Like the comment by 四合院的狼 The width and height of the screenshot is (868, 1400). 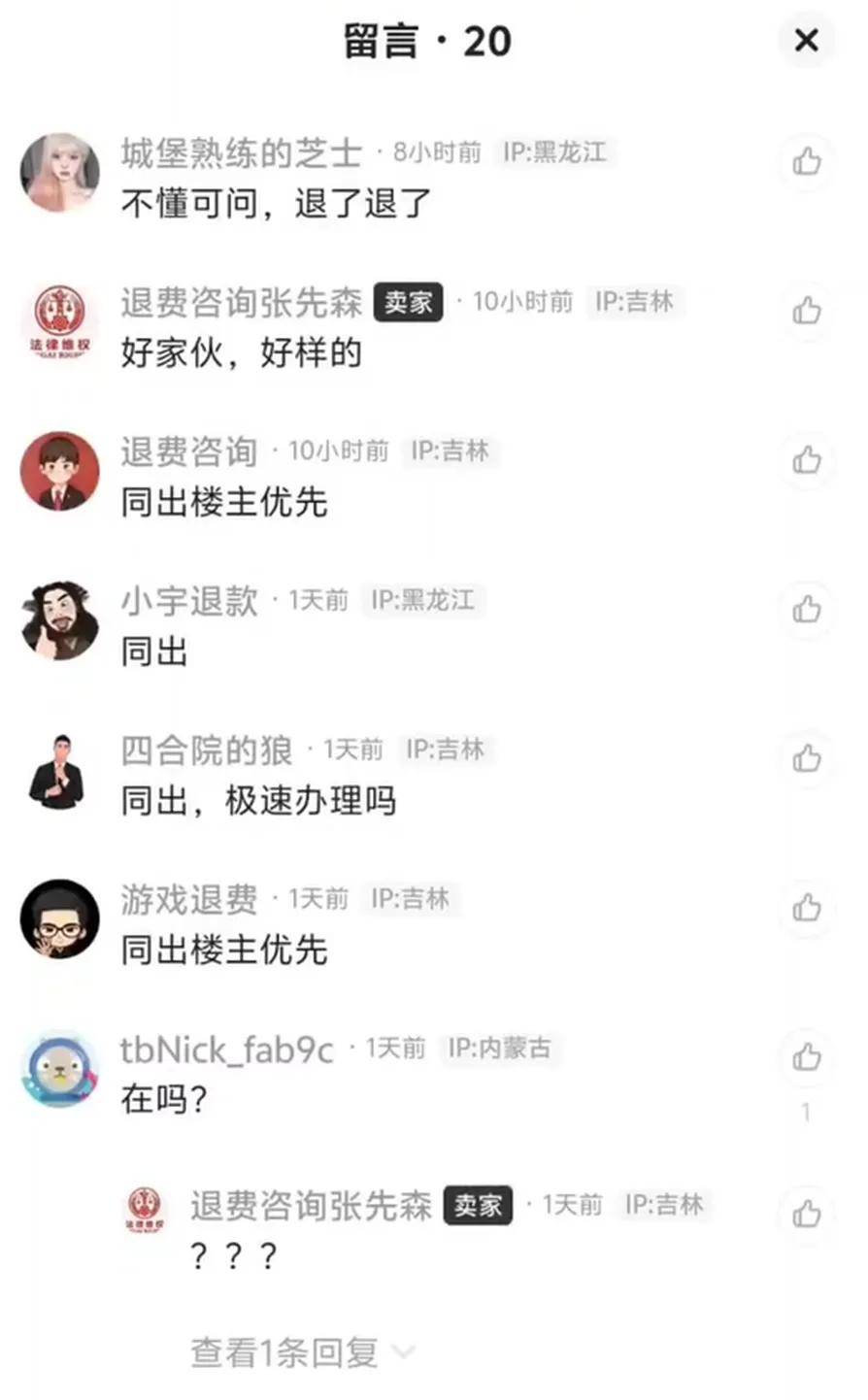(807, 758)
